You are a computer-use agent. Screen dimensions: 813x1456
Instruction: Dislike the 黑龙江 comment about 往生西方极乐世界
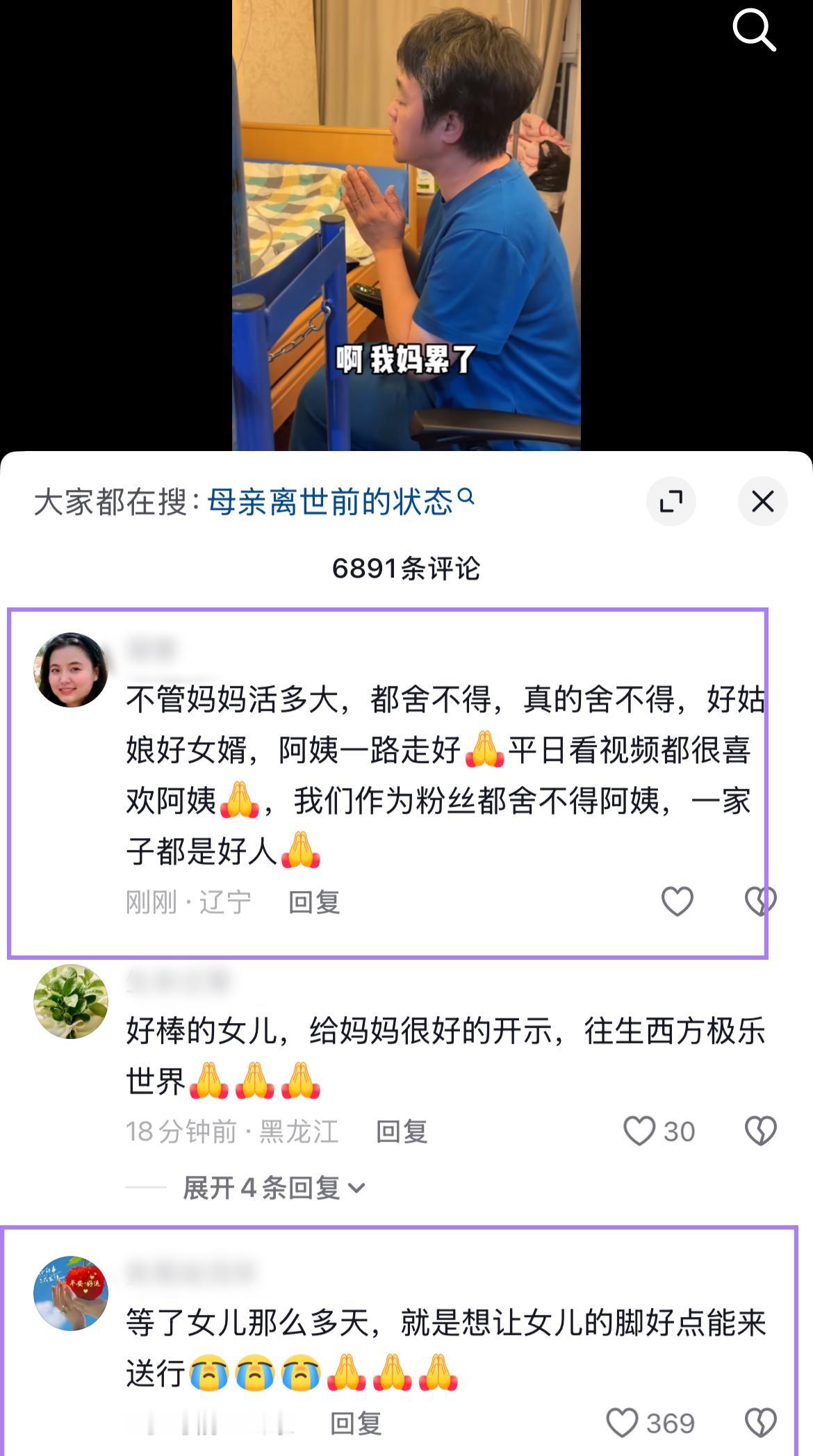[x=760, y=1131]
